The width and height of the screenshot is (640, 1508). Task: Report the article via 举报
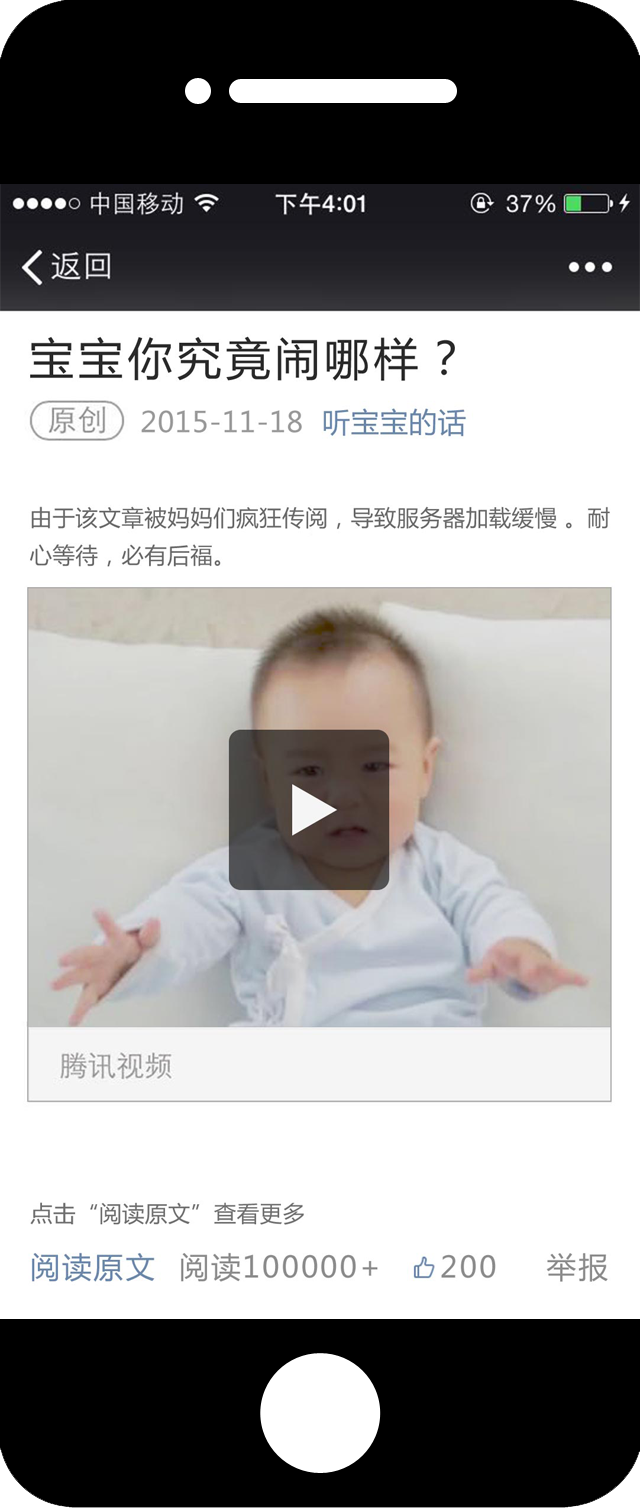(x=576, y=1267)
